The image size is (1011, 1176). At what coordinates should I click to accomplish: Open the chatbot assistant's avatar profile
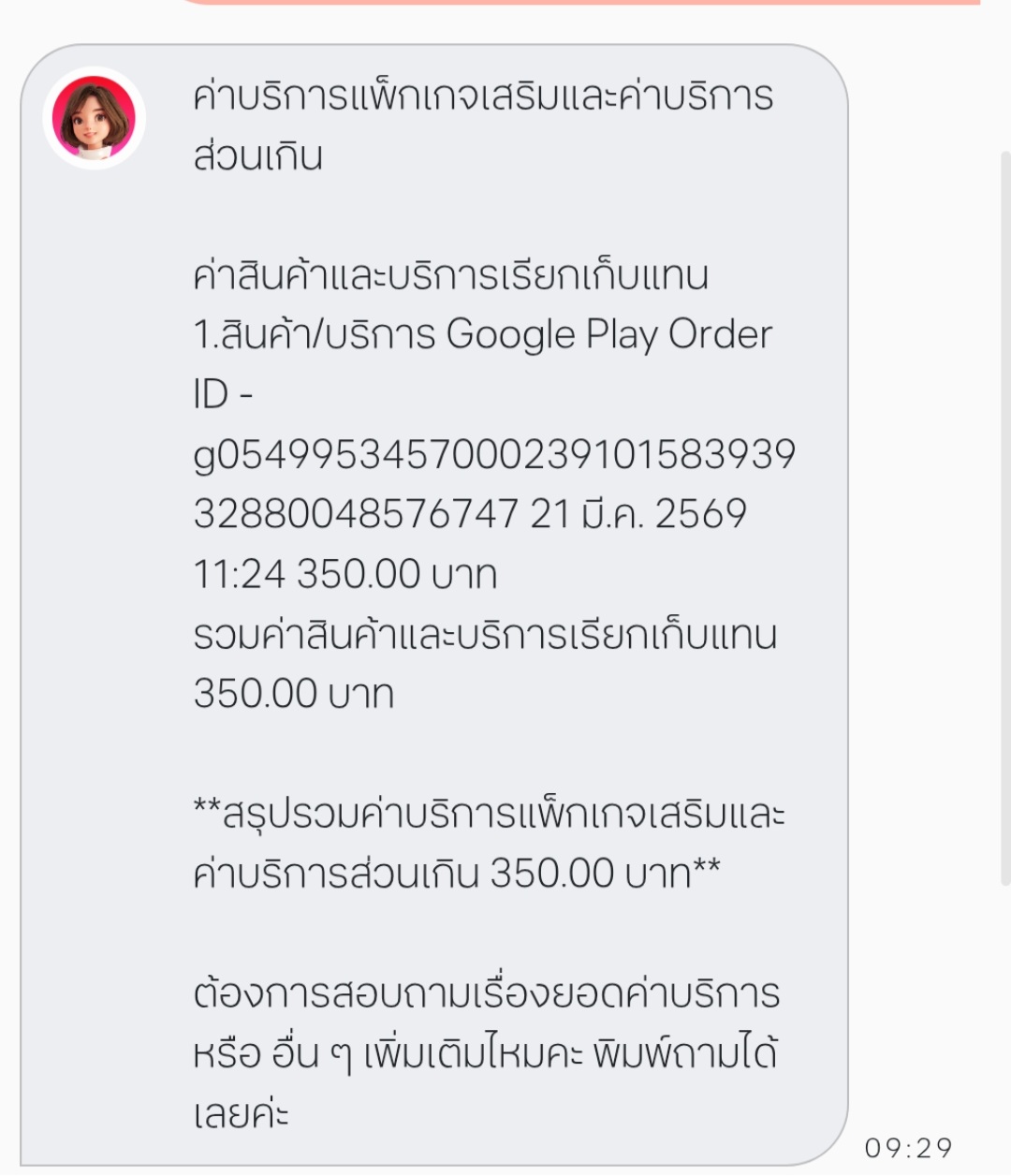pos(94,119)
